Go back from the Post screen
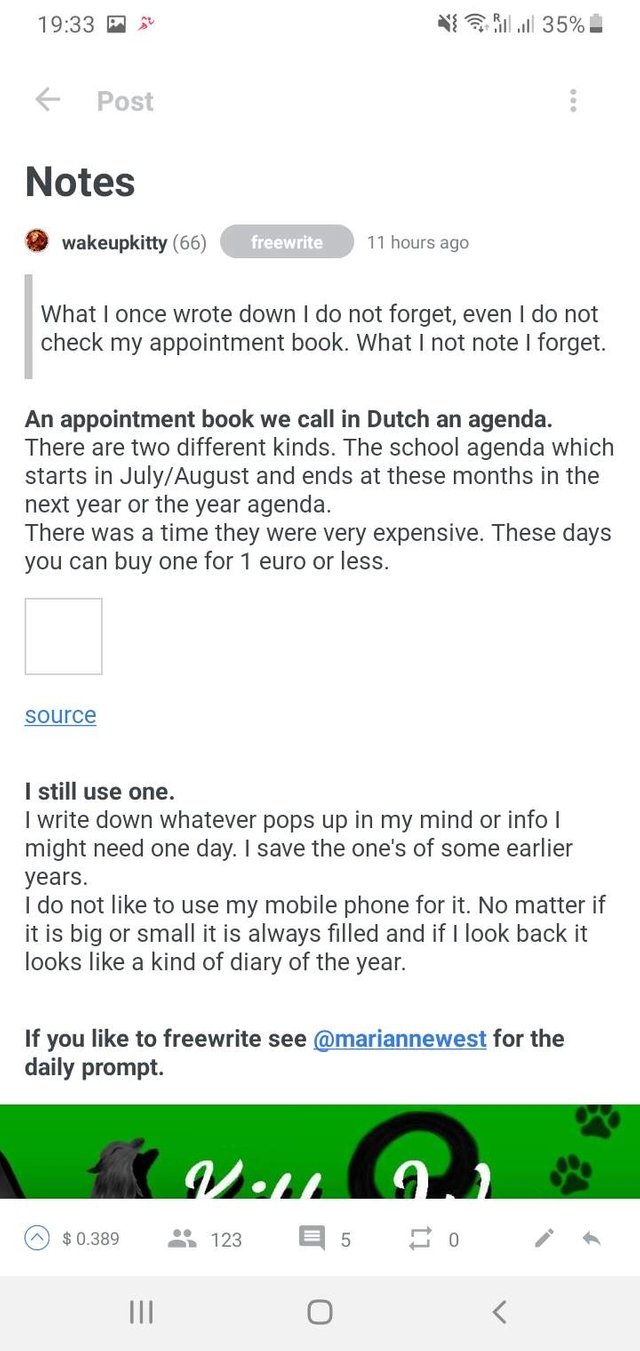The image size is (640, 1351). tap(47, 100)
